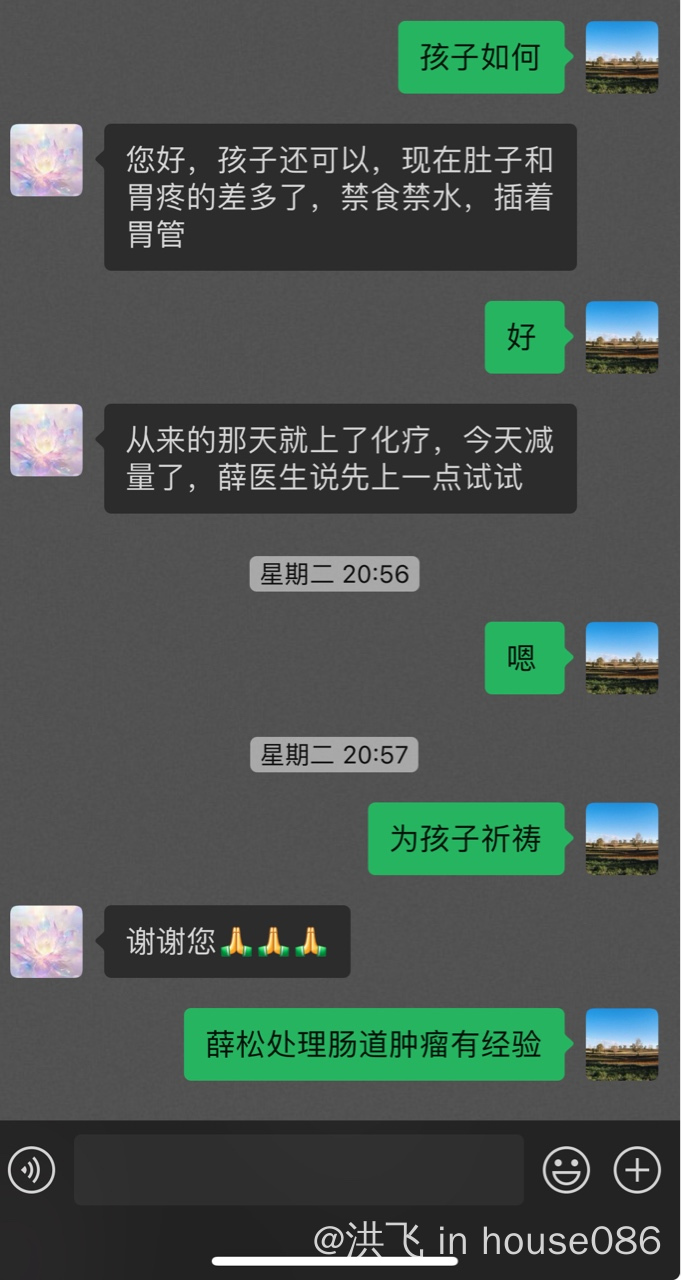This screenshot has width=681, height=1280.
Task: Tap the message text field
Action: click(x=298, y=1169)
